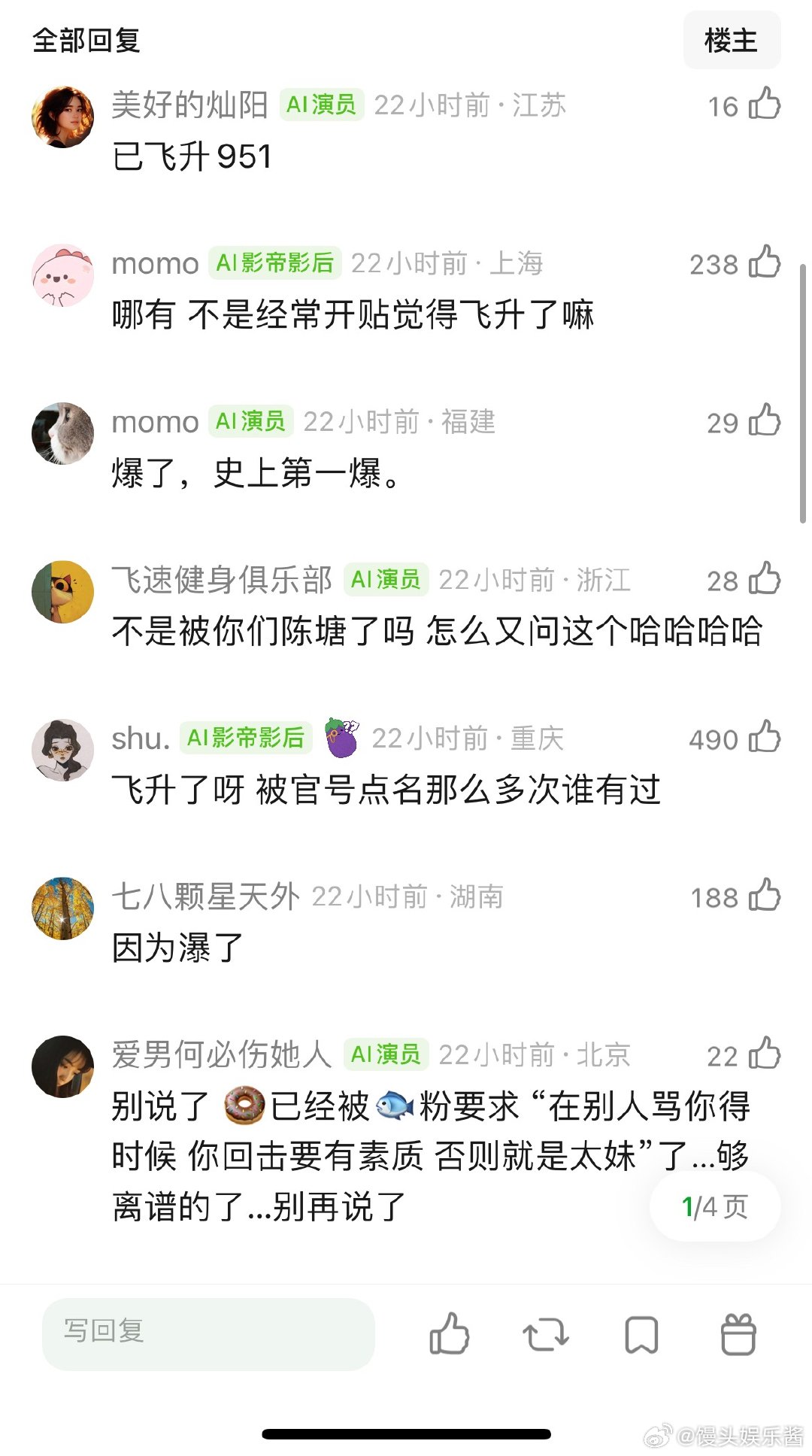The height and width of the screenshot is (1456, 812).
Task: Open 爱男何必伤她人's profile avatar
Action: 63,1066
